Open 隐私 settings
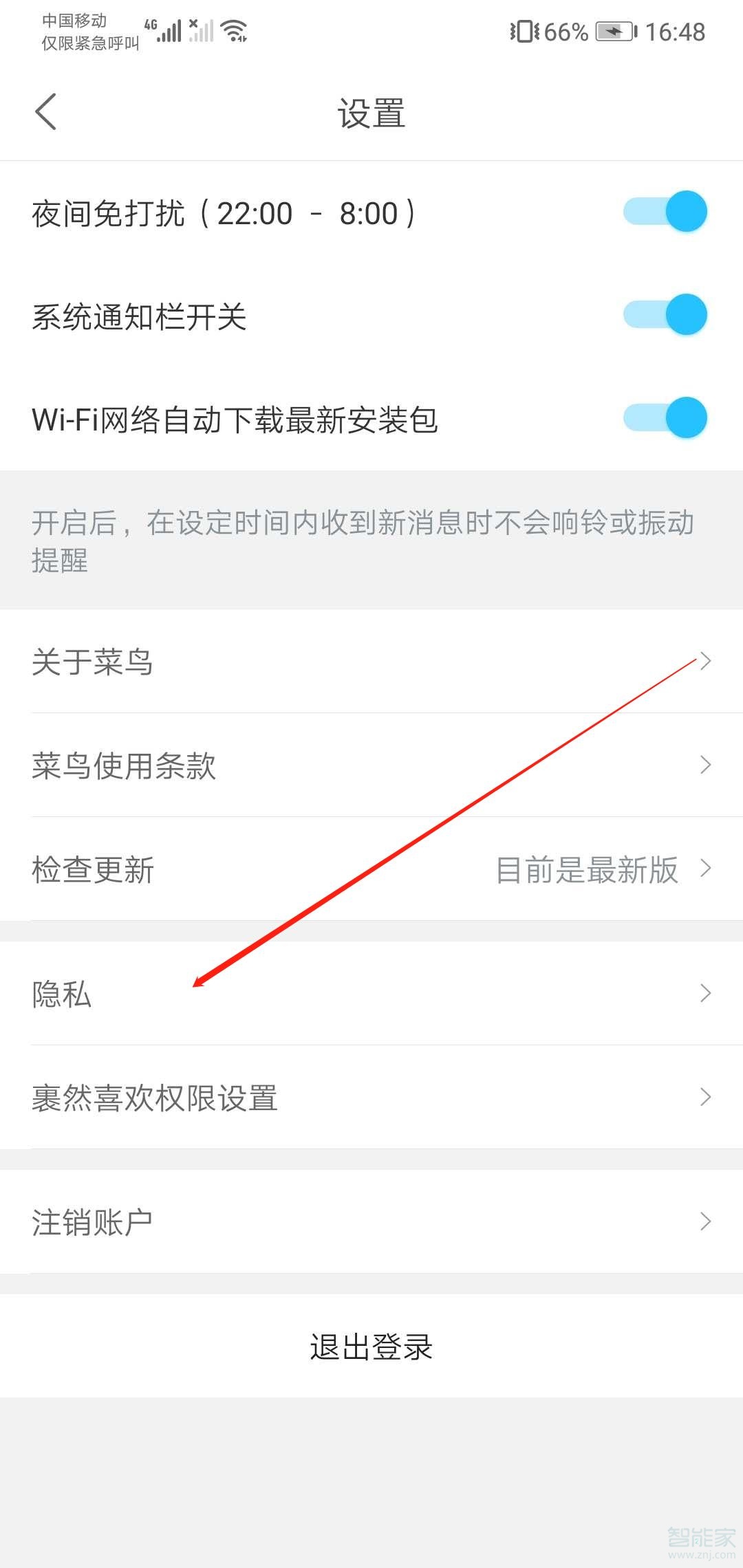Image resolution: width=743 pixels, height=1568 pixels. click(371, 994)
